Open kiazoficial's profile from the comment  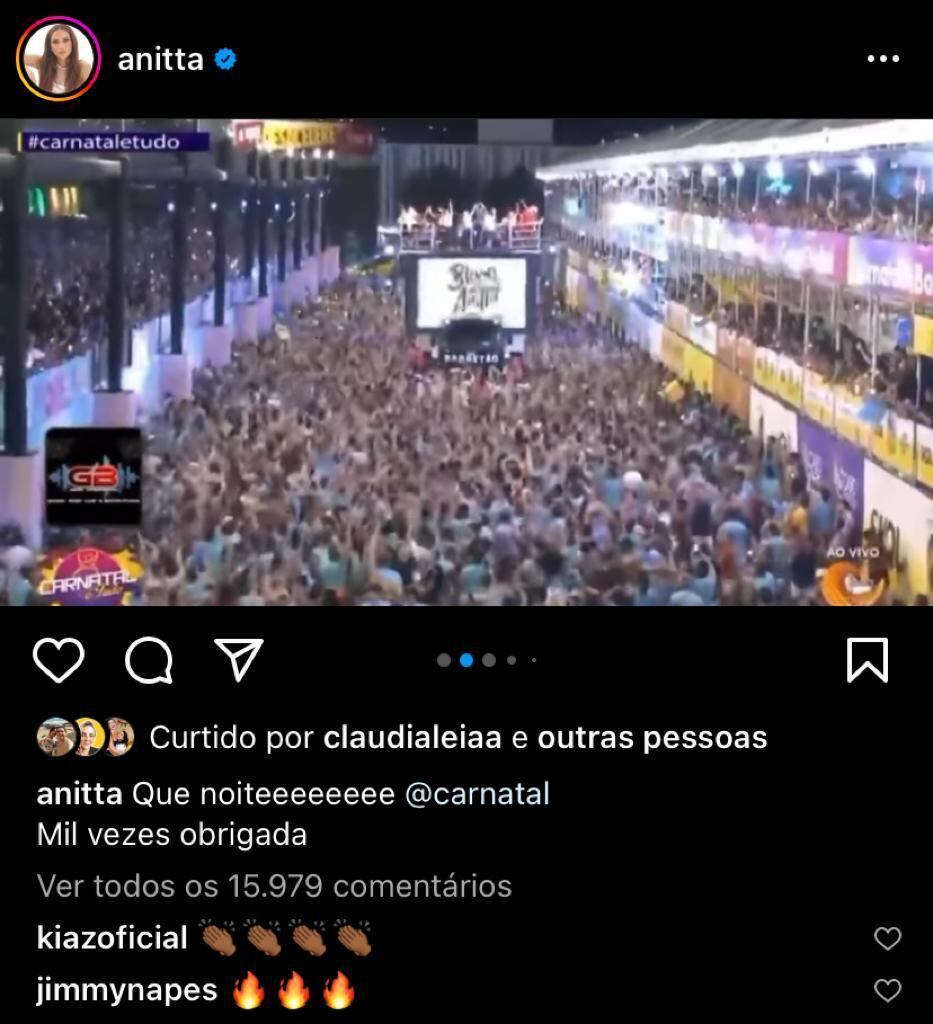coord(112,938)
